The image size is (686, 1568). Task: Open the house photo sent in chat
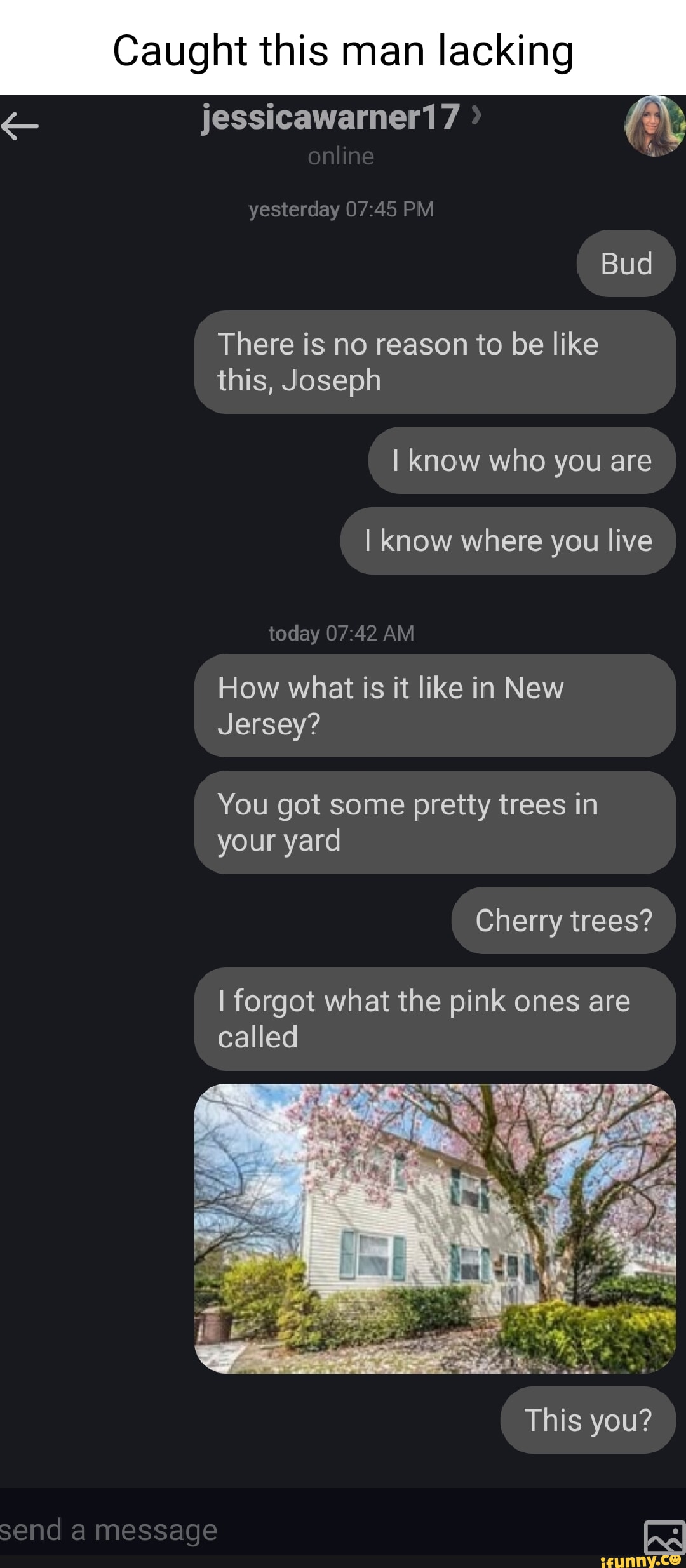tap(435, 1228)
